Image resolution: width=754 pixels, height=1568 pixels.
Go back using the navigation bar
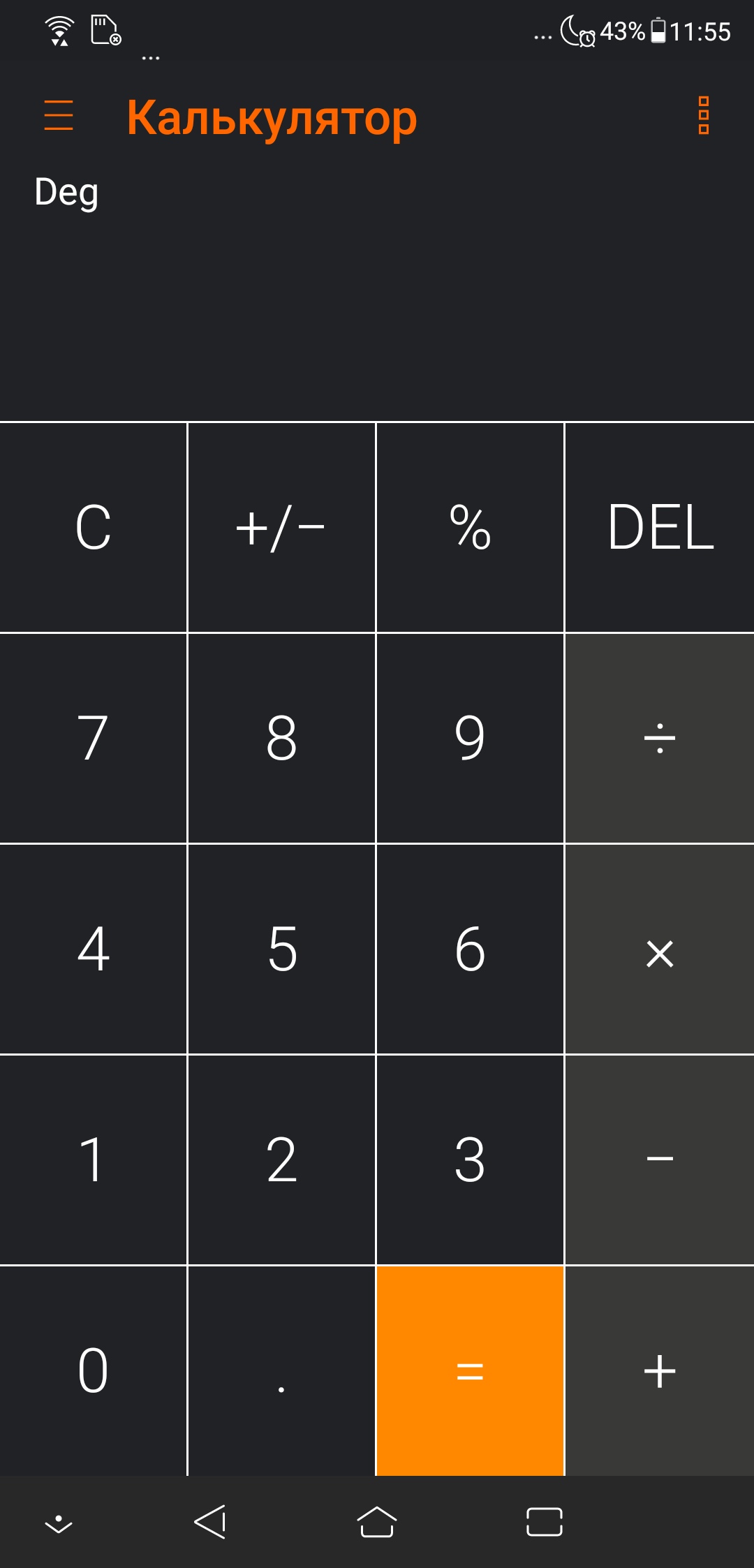pos(209,1521)
